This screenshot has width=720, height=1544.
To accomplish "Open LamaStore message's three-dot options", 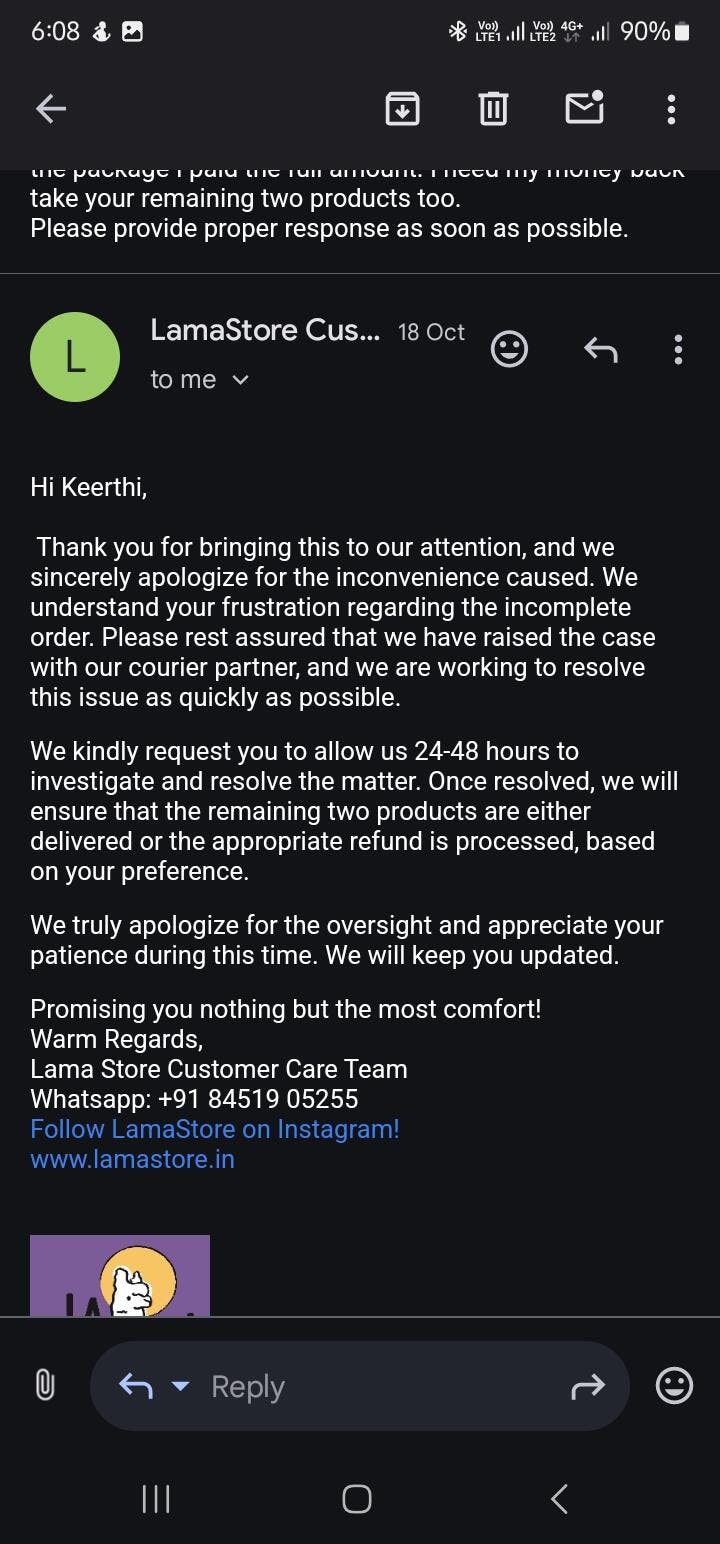I will pyautogui.click(x=678, y=349).
